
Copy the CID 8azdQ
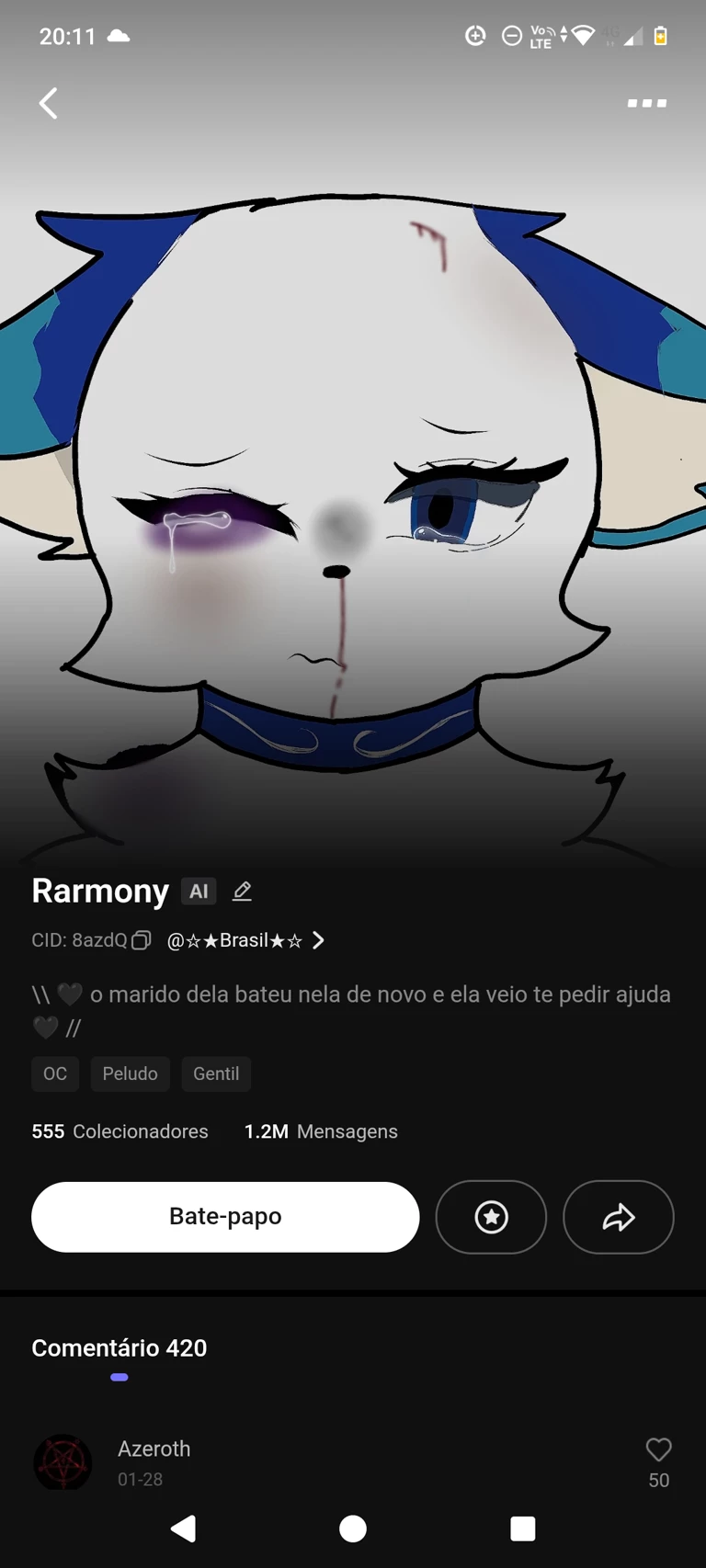tap(141, 940)
